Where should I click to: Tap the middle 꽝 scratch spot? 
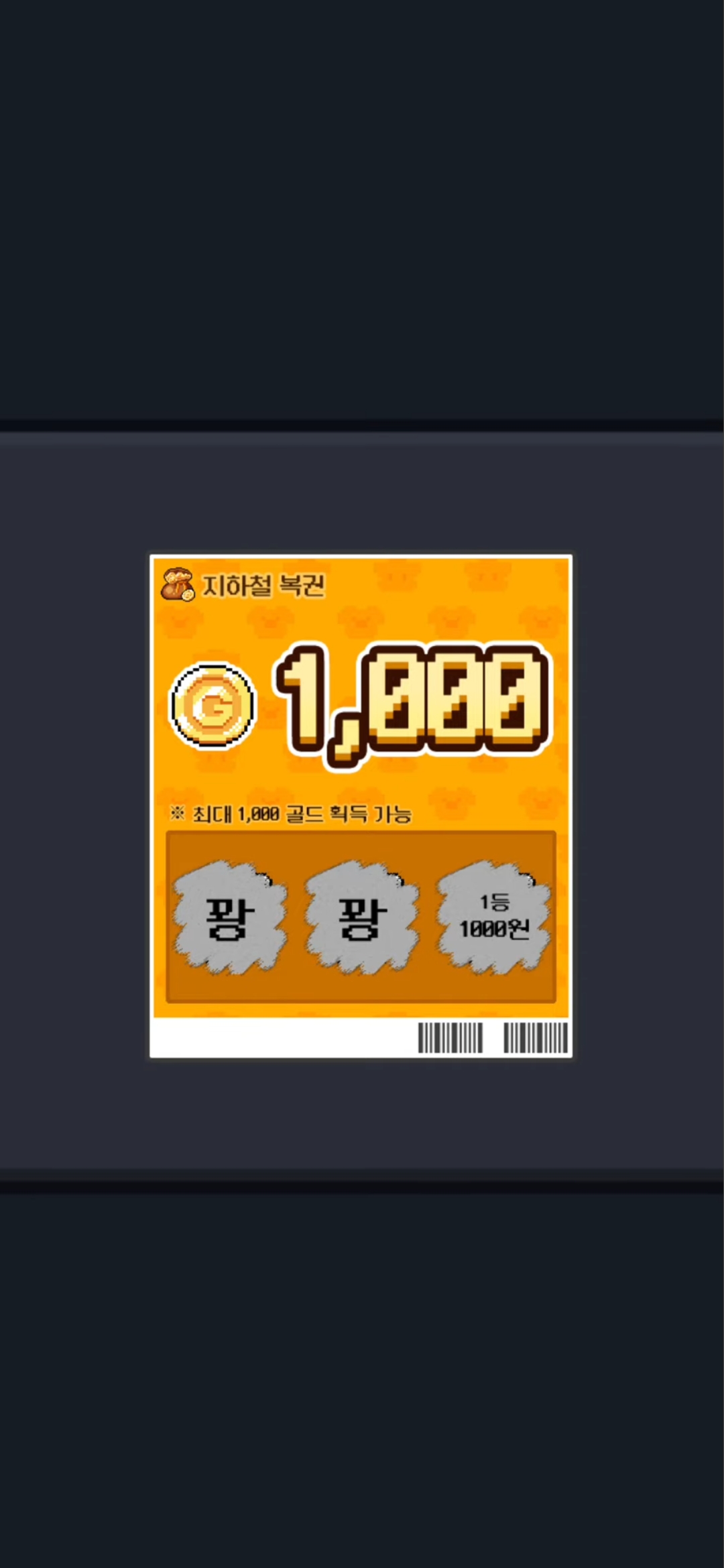tap(362, 917)
